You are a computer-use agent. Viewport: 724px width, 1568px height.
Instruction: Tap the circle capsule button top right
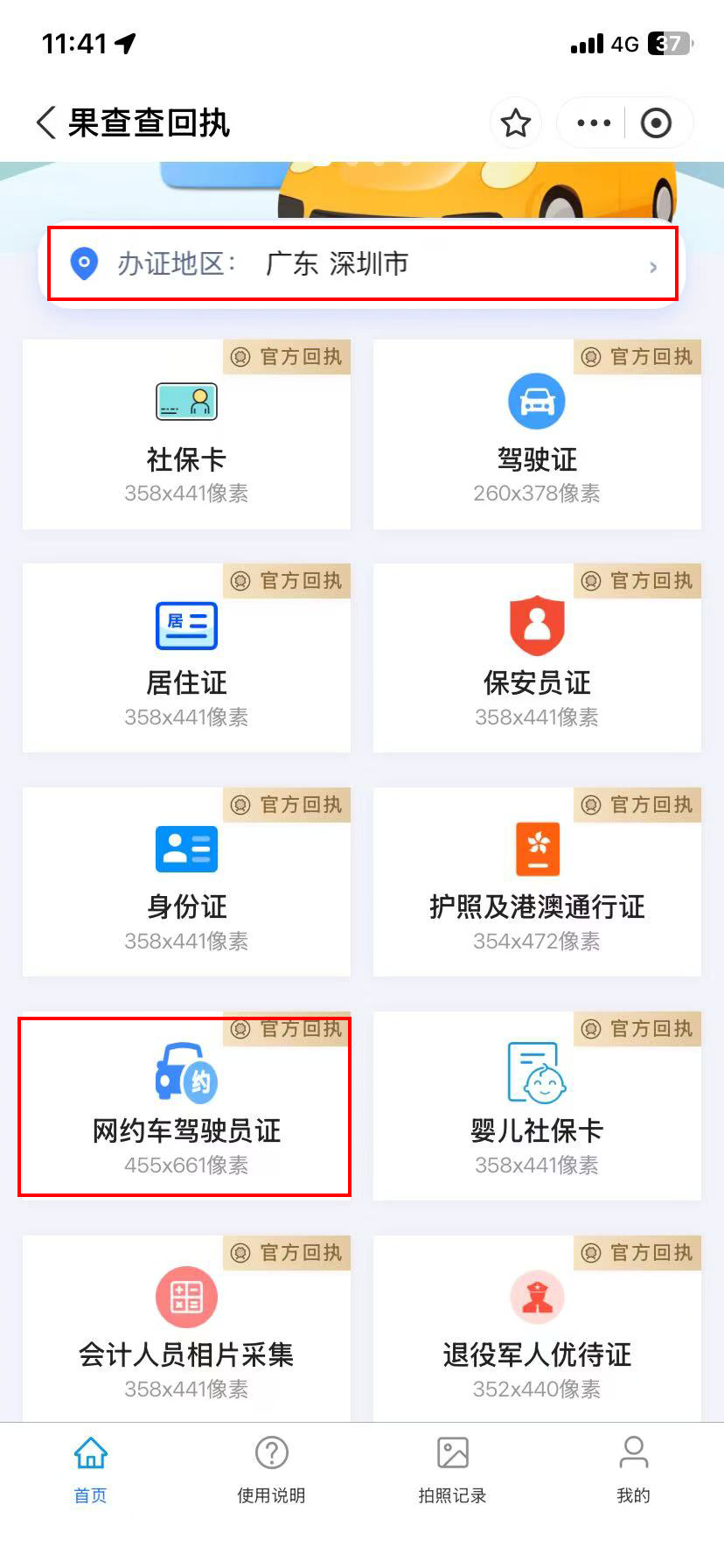pyautogui.click(x=658, y=123)
